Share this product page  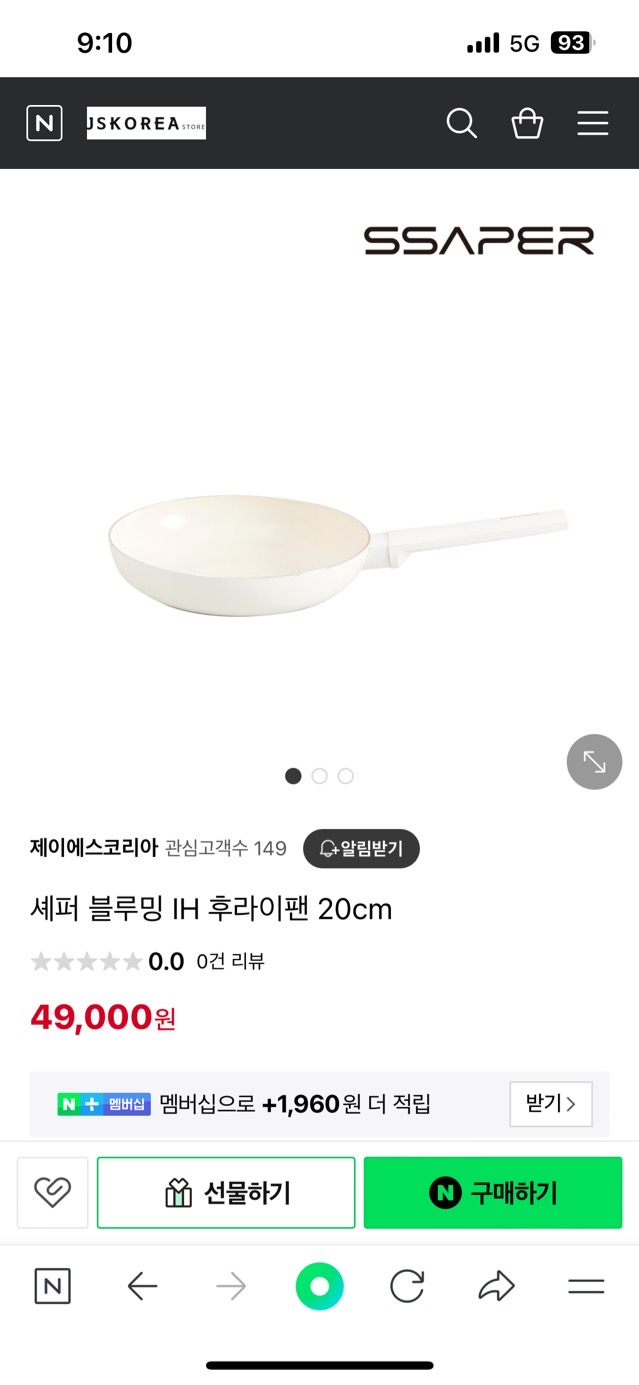click(x=496, y=1286)
